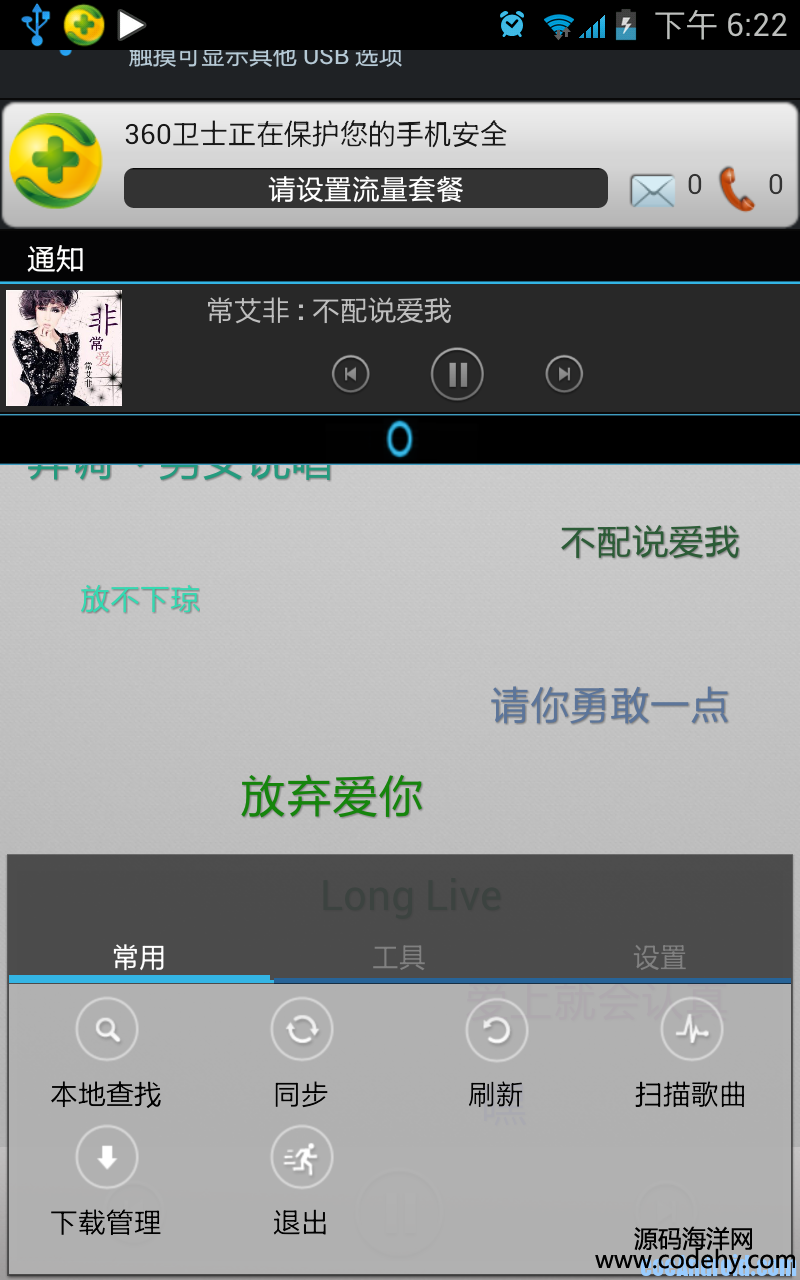
Task: Select the 常用 tab
Action: click(139, 957)
